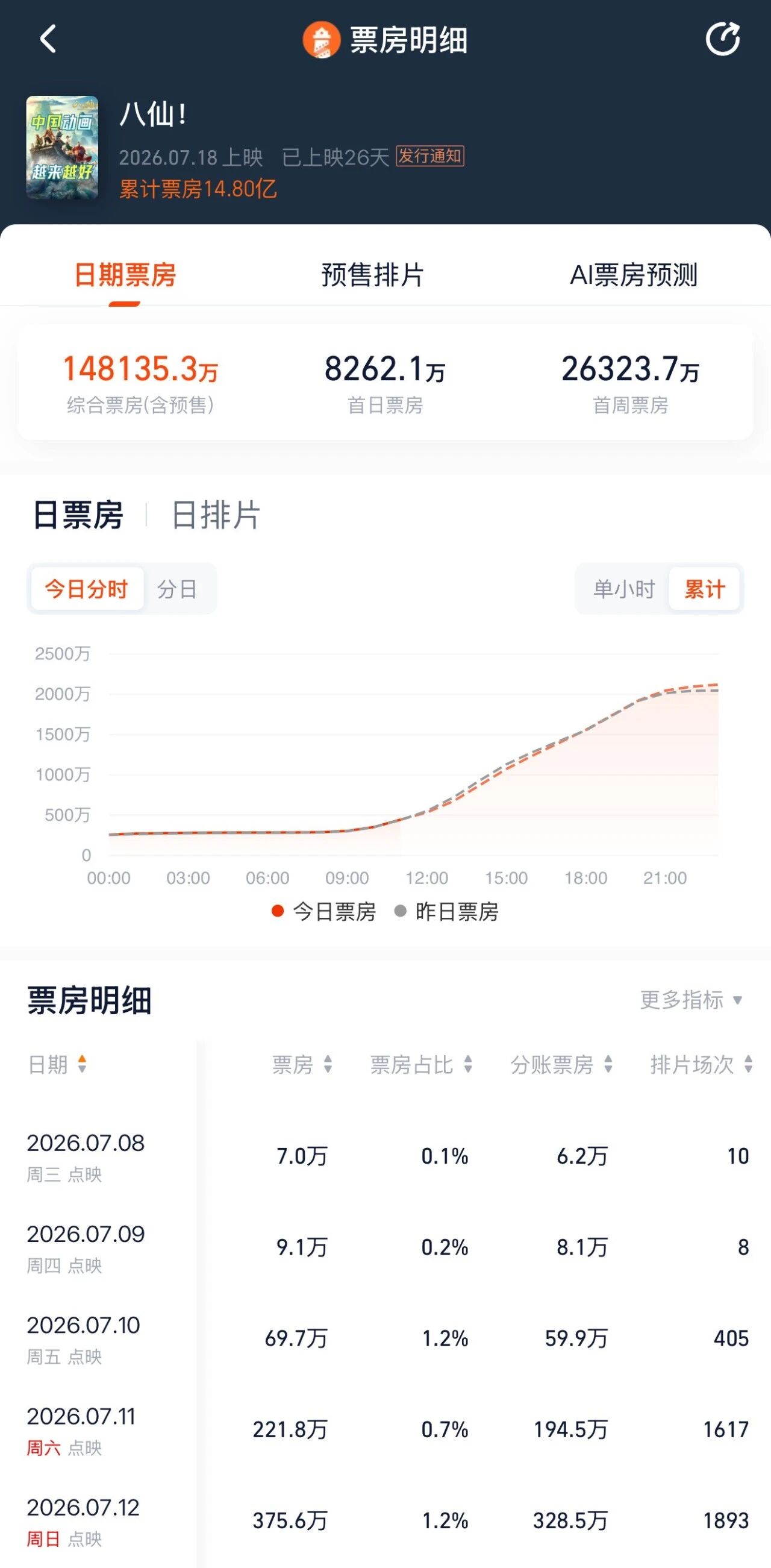Select the 今日分时 view

87,589
